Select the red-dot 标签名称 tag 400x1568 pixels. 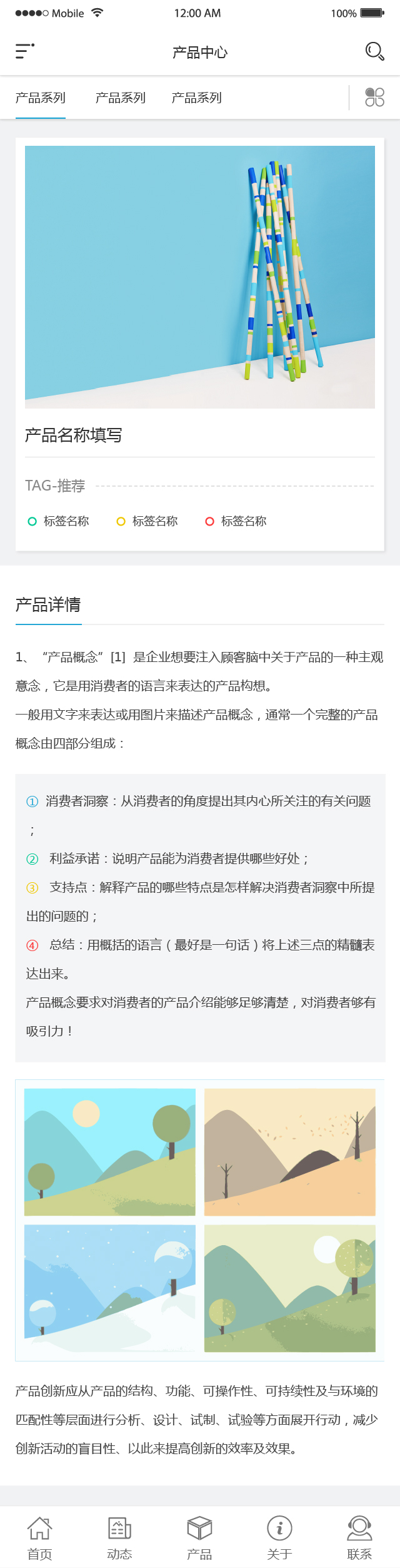236,521
